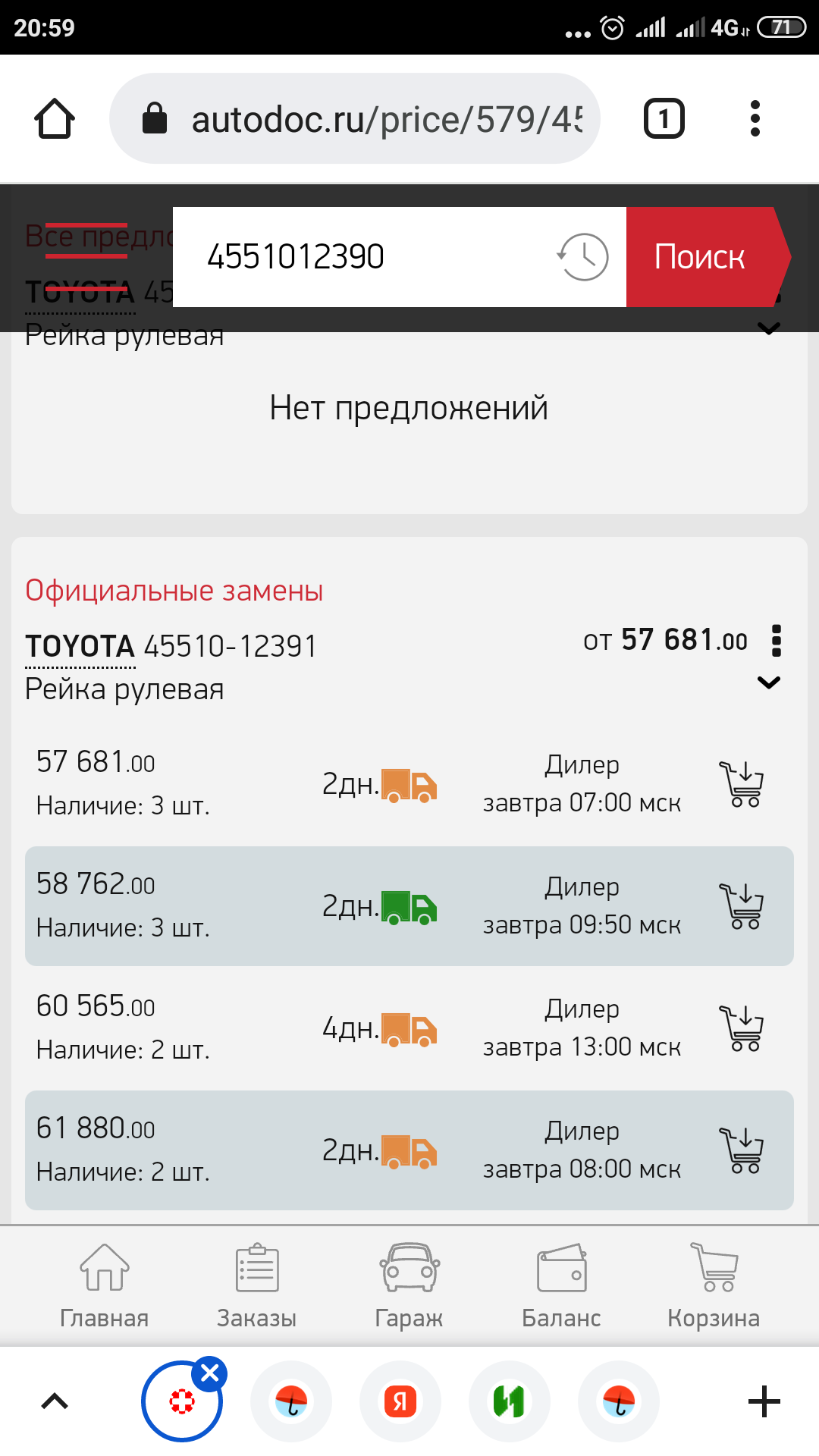The width and height of the screenshot is (819, 1456).
Task: View the Баланс tab
Action: pyautogui.click(x=561, y=1286)
